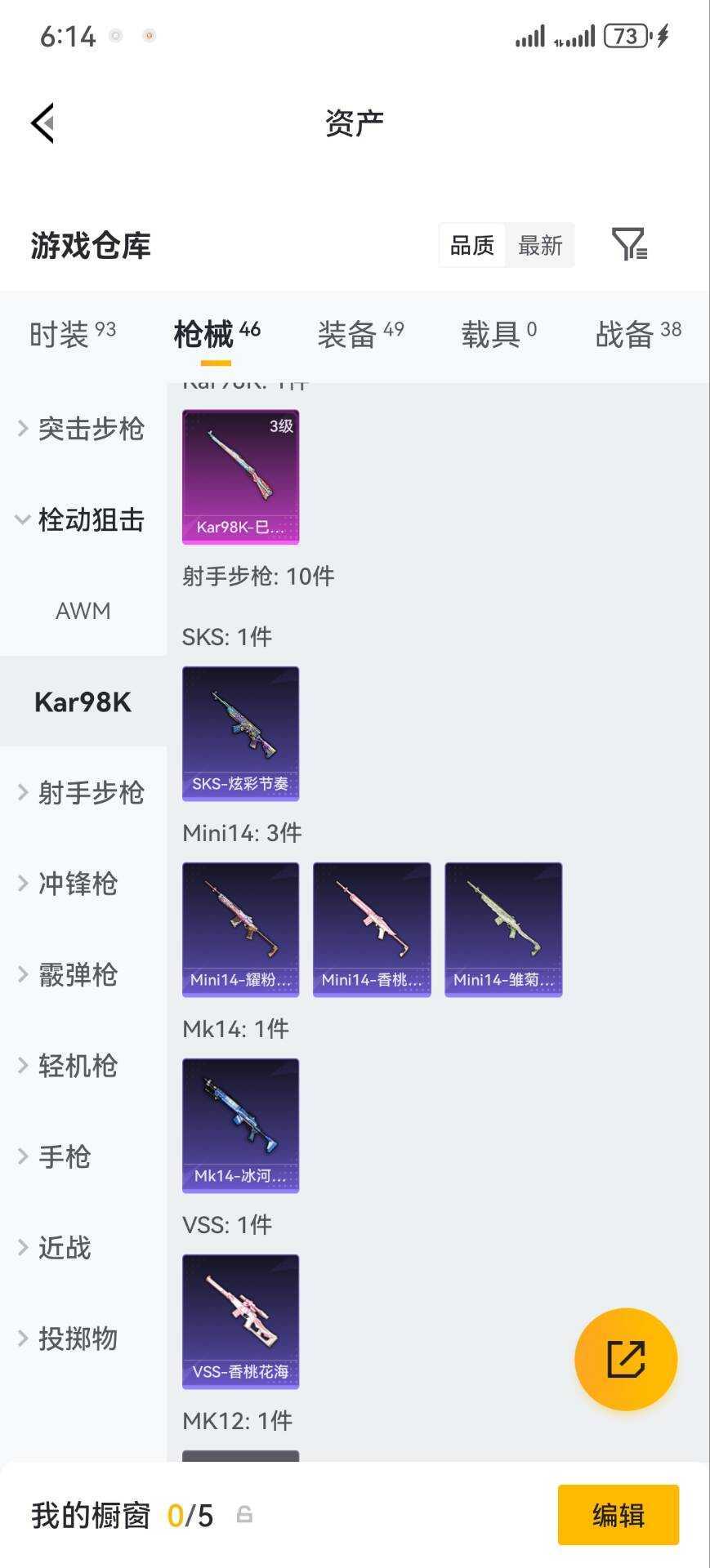Select the Kar98K skin thumbnail
The height and width of the screenshot is (1568, 710).
239,478
